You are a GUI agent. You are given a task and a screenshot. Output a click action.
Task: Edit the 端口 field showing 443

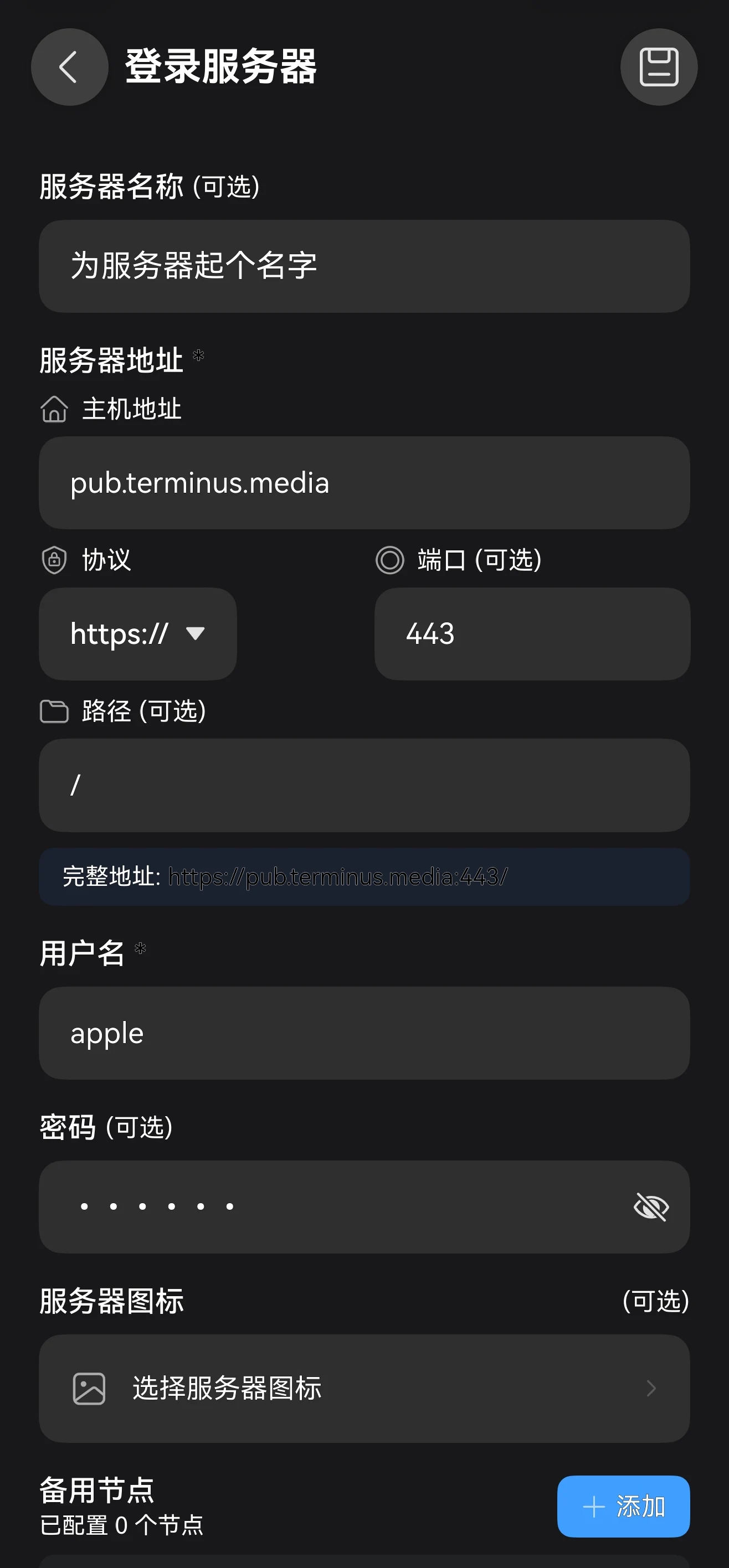tap(532, 633)
